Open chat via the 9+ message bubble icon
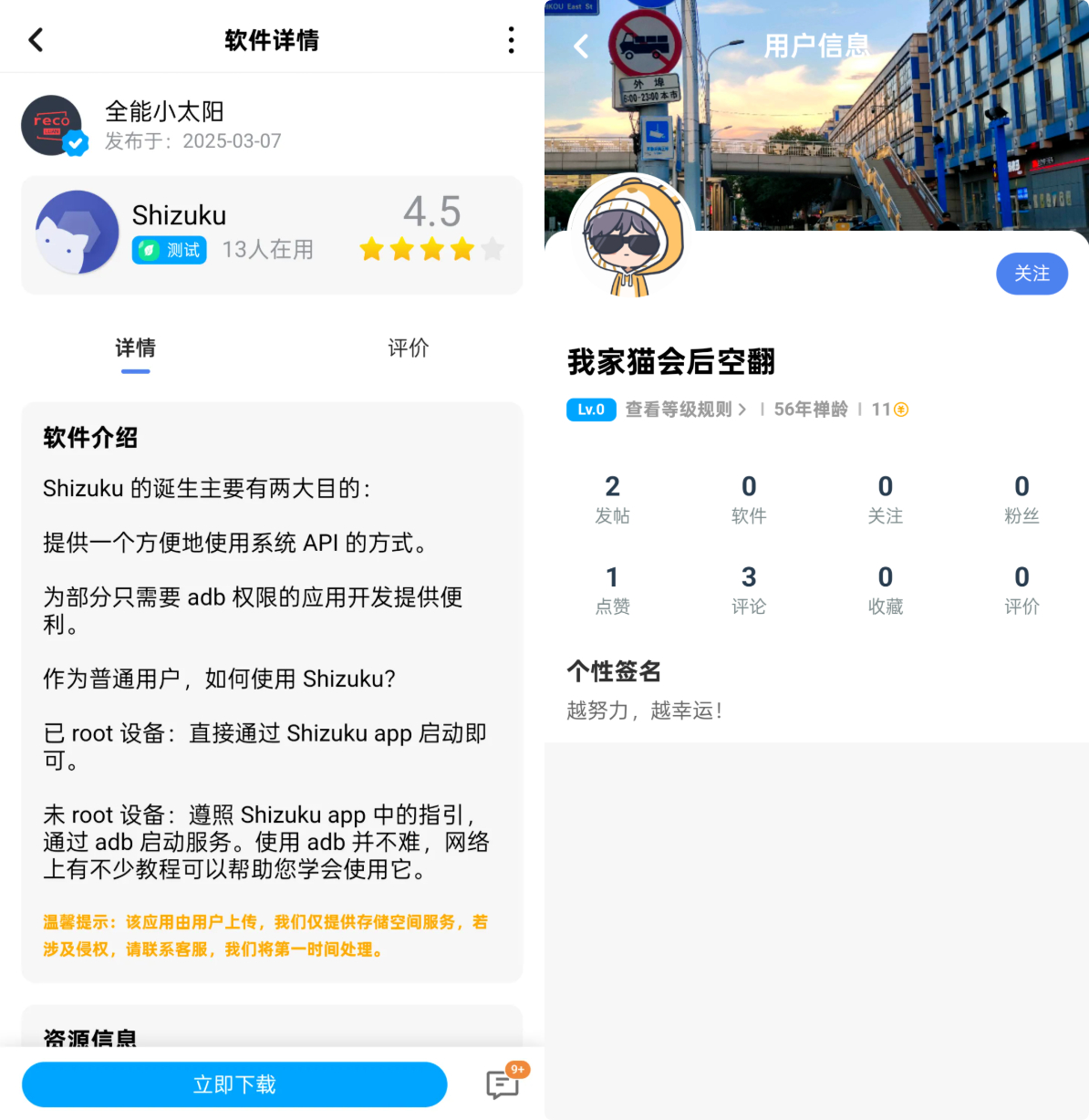1089x1120 pixels. (x=503, y=1085)
